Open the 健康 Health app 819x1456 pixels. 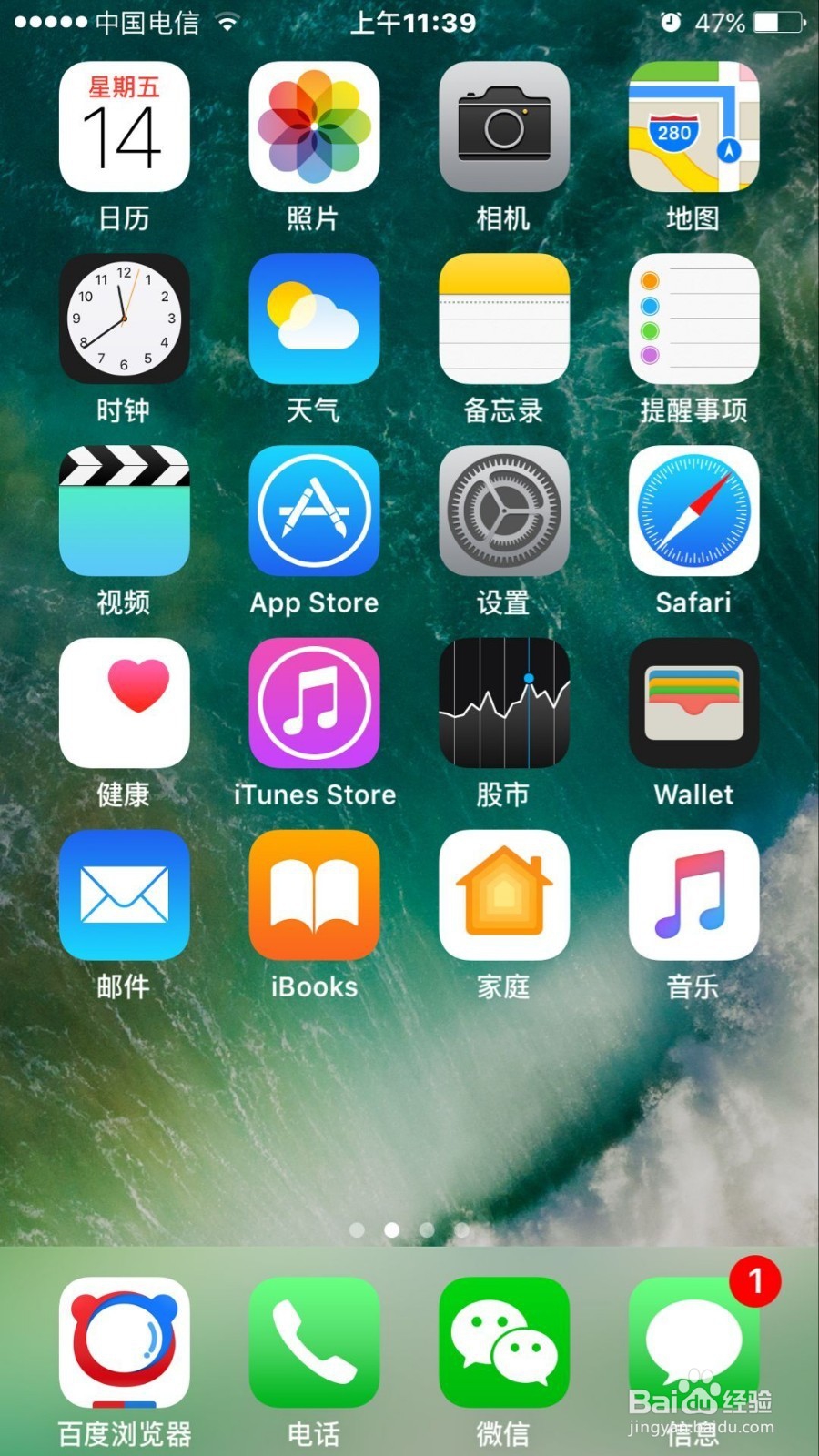tap(125, 704)
